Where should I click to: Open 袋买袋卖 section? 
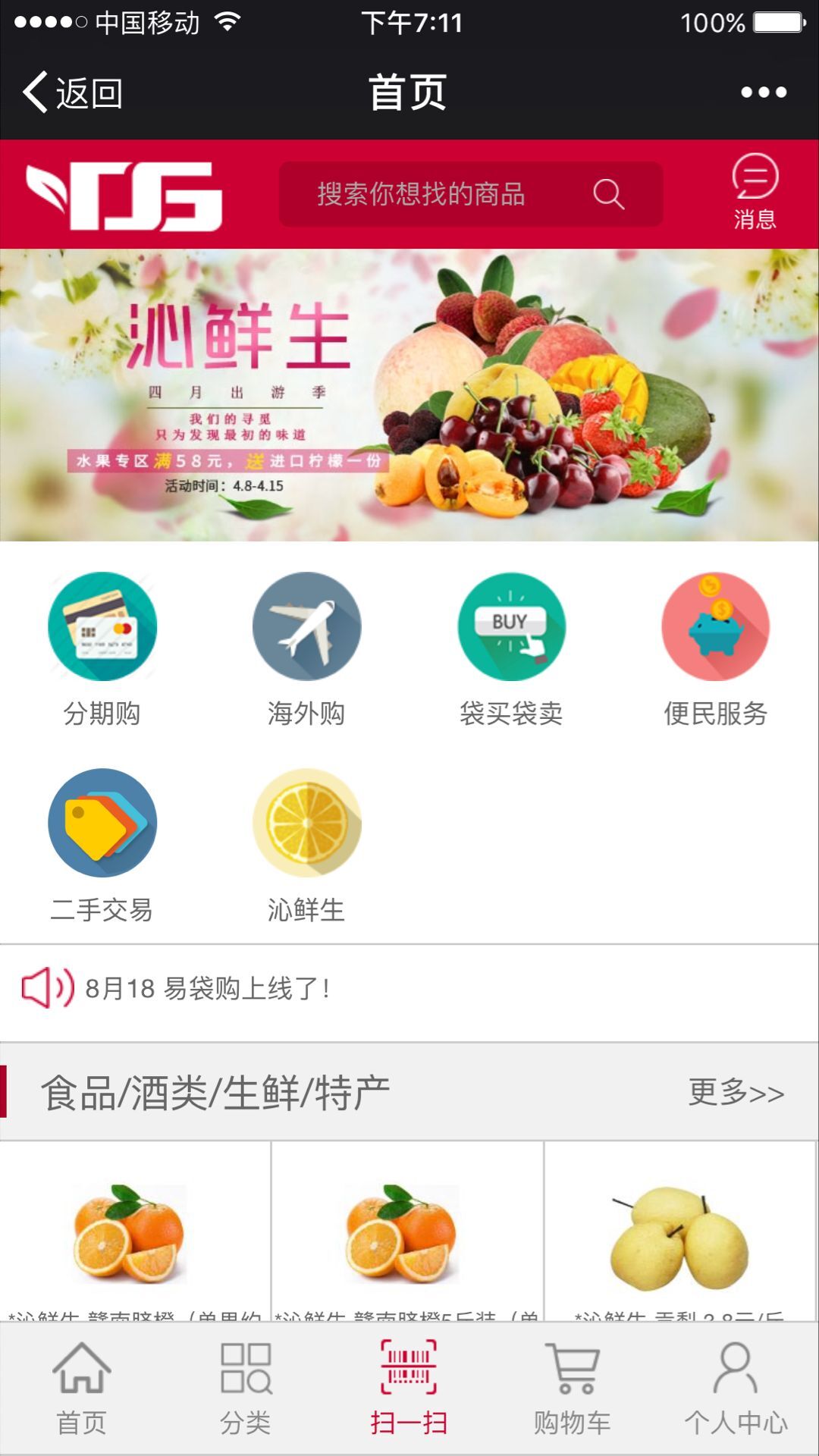511,648
